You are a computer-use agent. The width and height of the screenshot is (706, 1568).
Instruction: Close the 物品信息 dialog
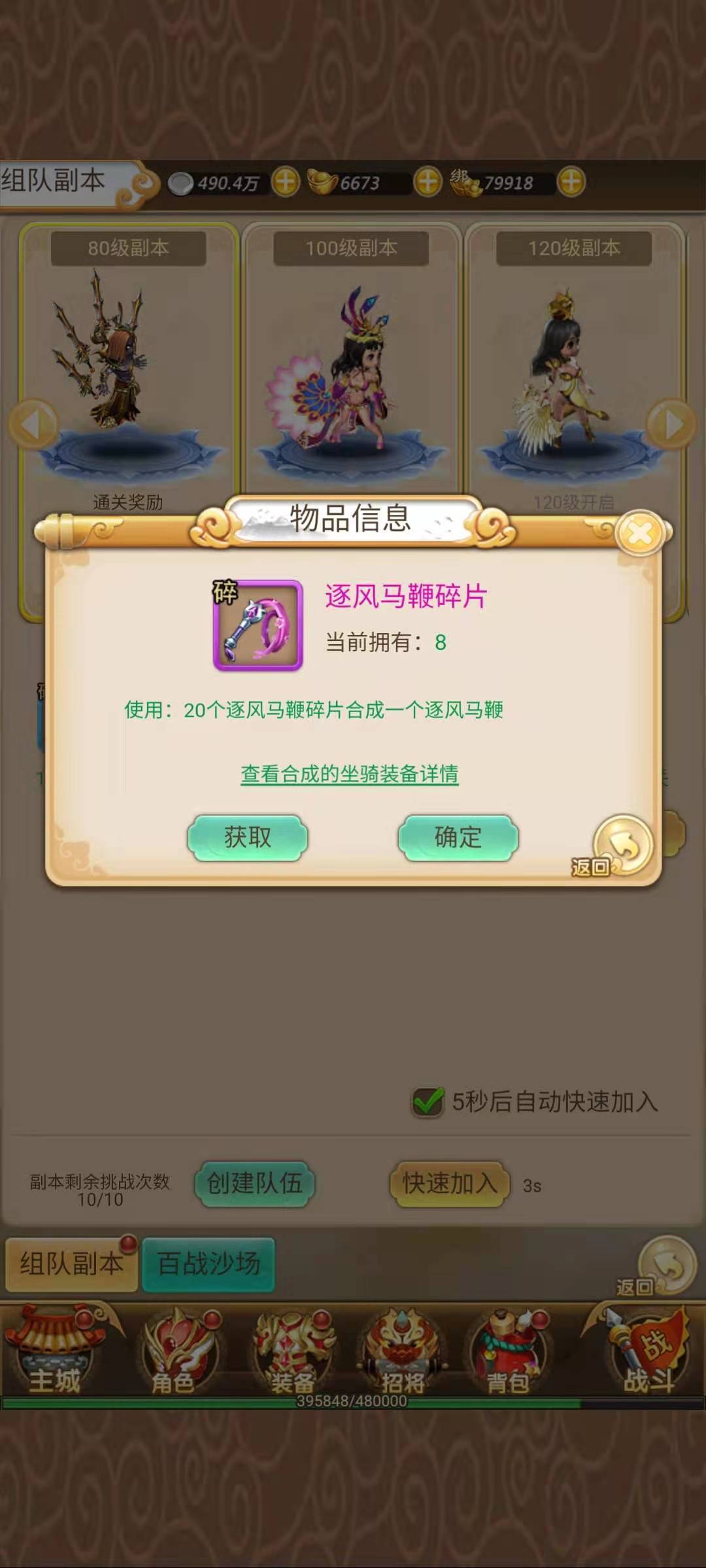tap(639, 534)
